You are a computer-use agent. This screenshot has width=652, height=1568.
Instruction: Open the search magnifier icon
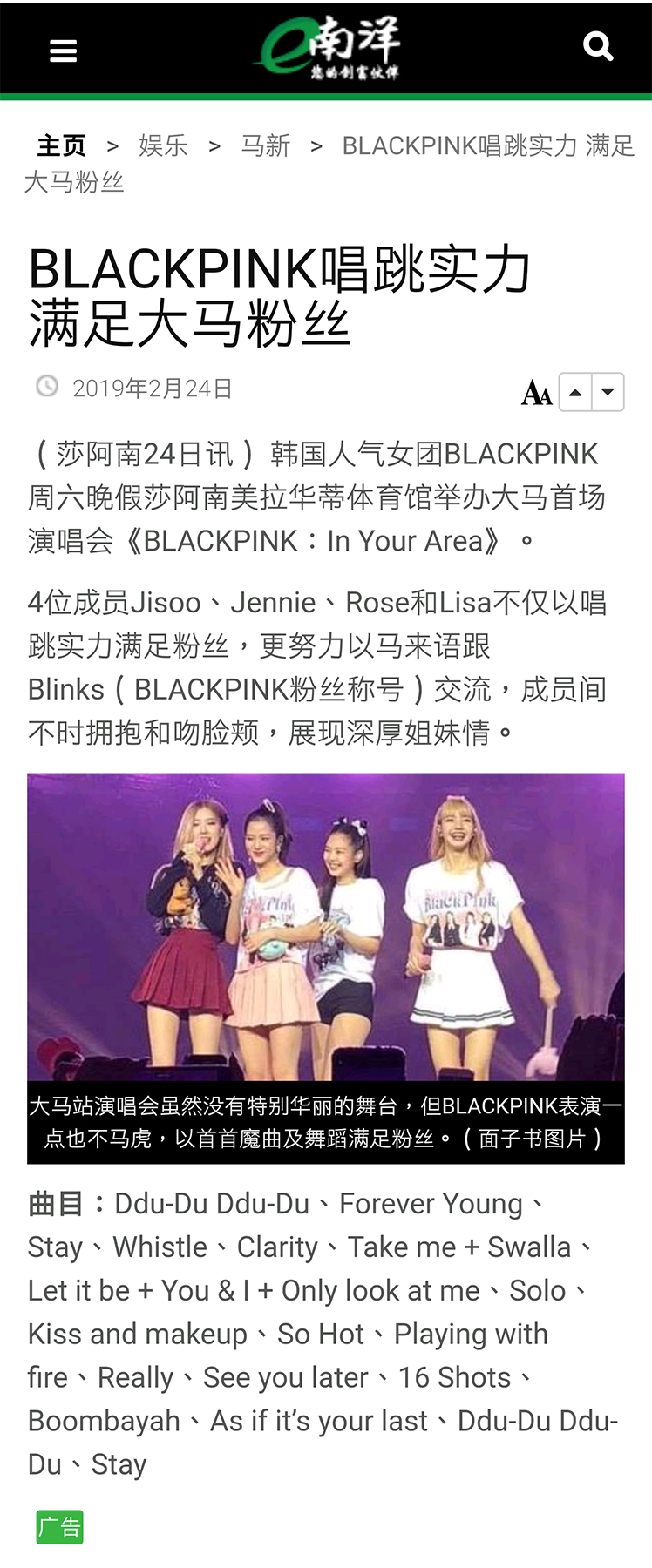[598, 46]
